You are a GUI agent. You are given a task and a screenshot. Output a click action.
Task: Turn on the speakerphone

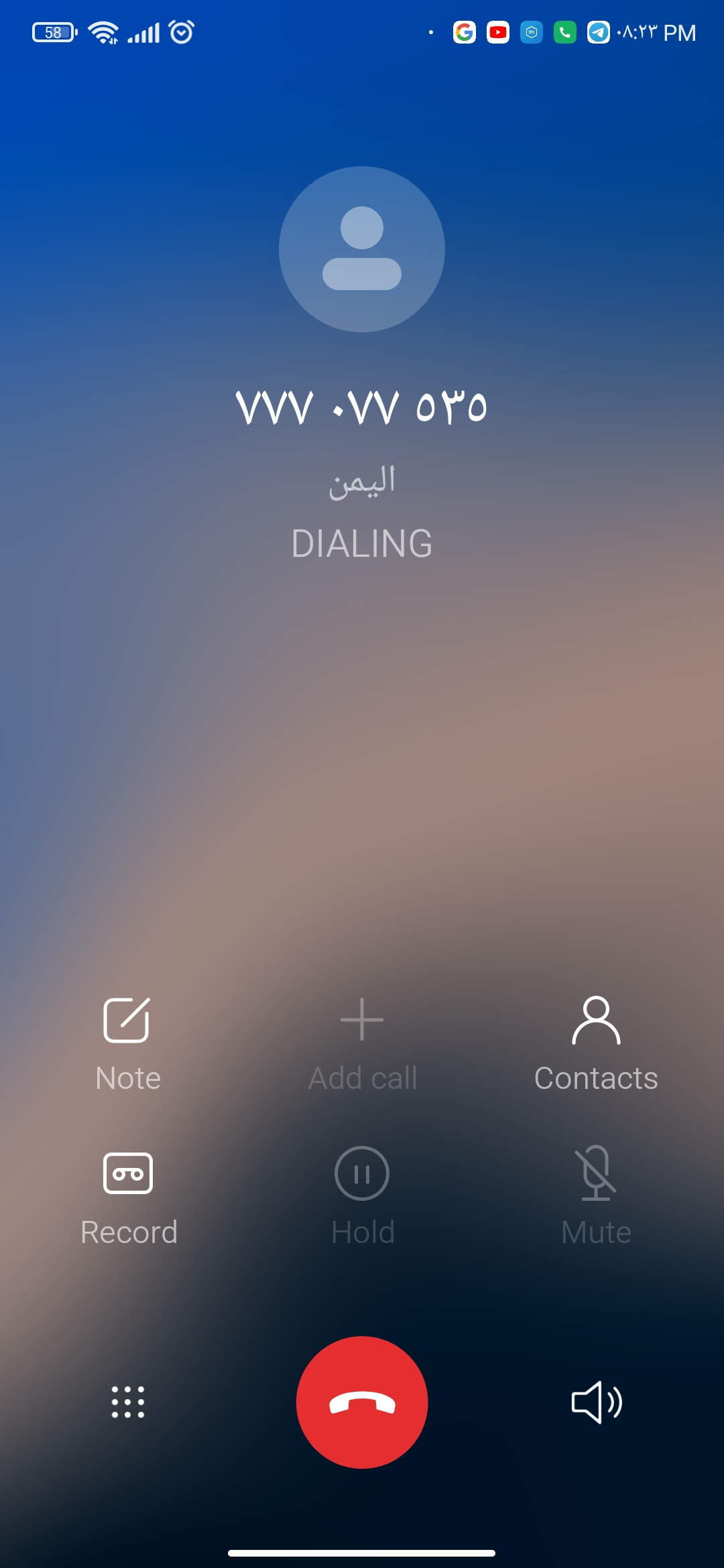tap(597, 1402)
